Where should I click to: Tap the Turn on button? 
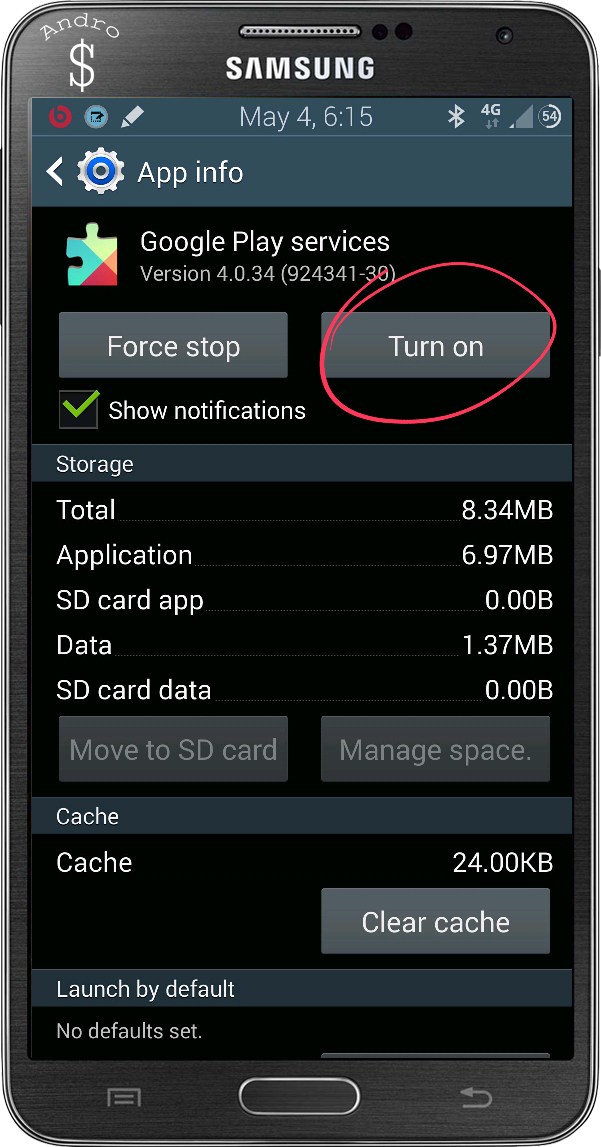point(435,346)
